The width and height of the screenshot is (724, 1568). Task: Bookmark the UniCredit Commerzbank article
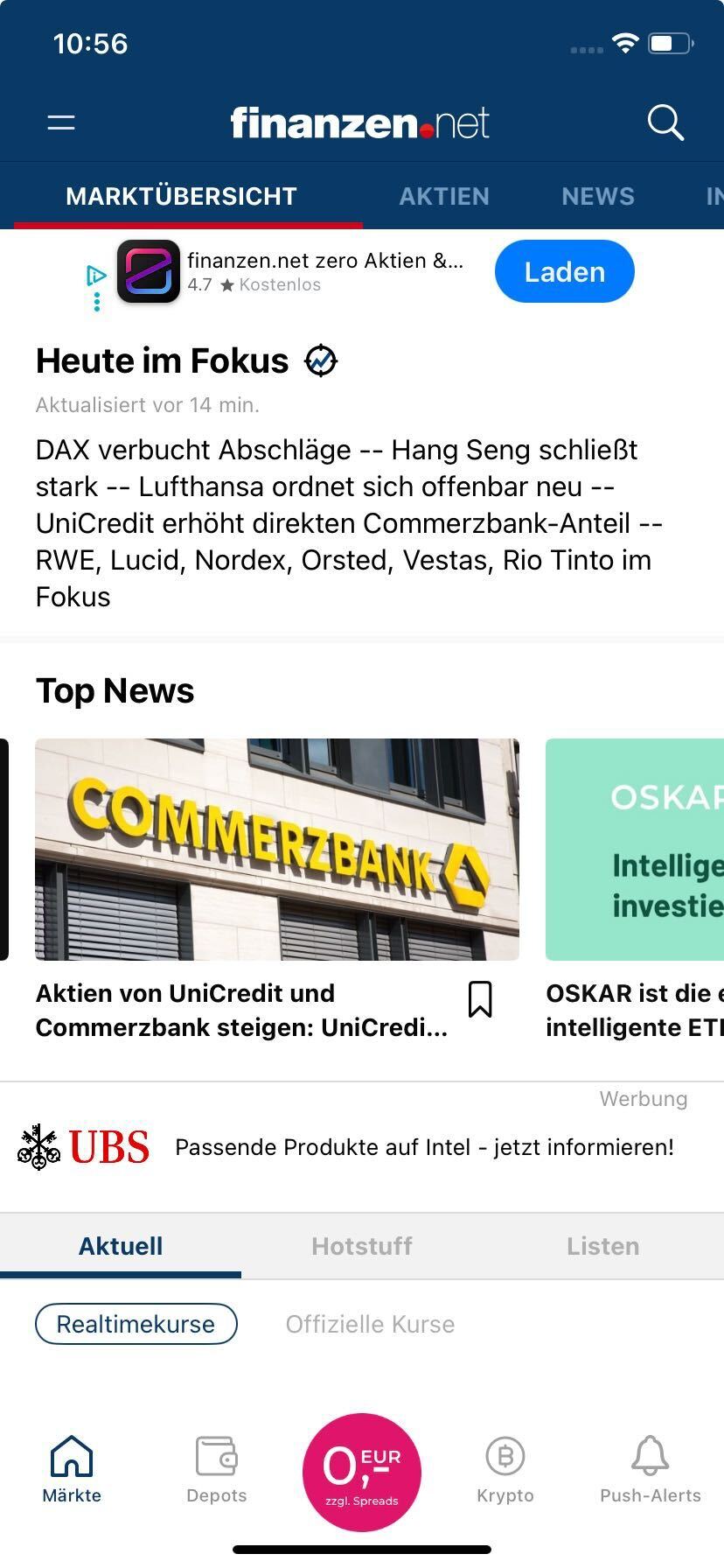click(480, 999)
